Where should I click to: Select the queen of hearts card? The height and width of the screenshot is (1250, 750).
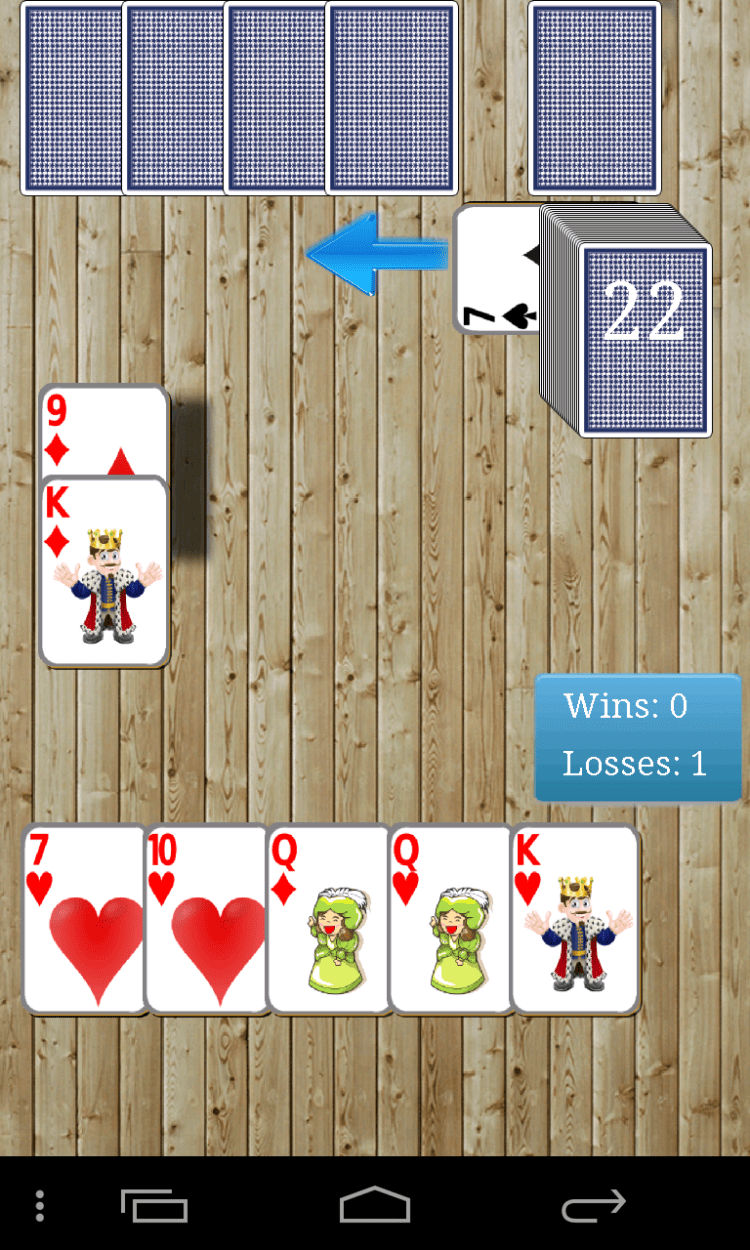click(450, 920)
